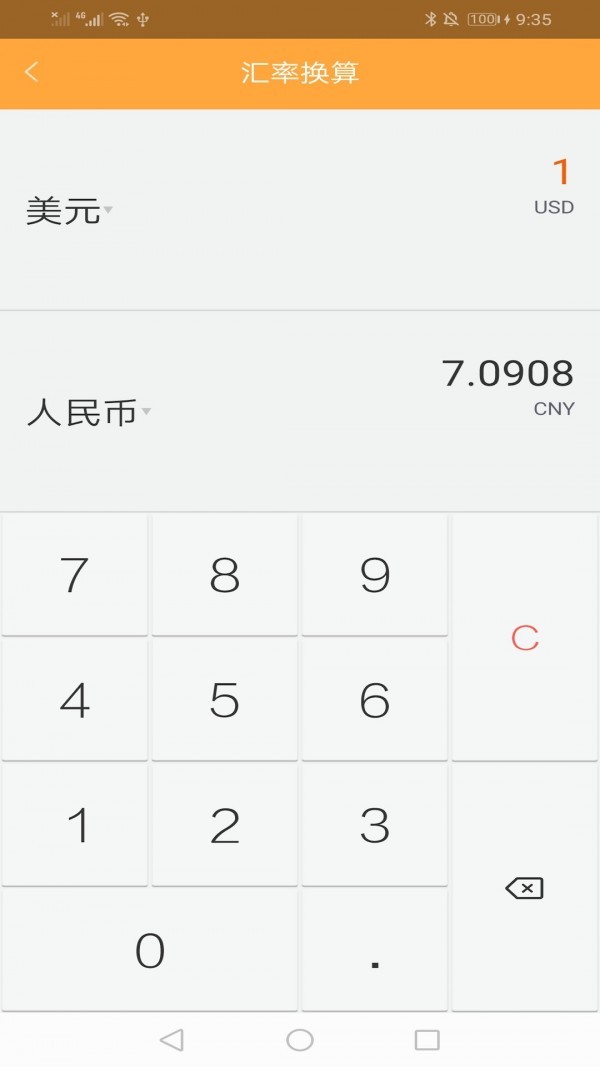Enter digit 4 on the keypad

[x=75, y=700]
